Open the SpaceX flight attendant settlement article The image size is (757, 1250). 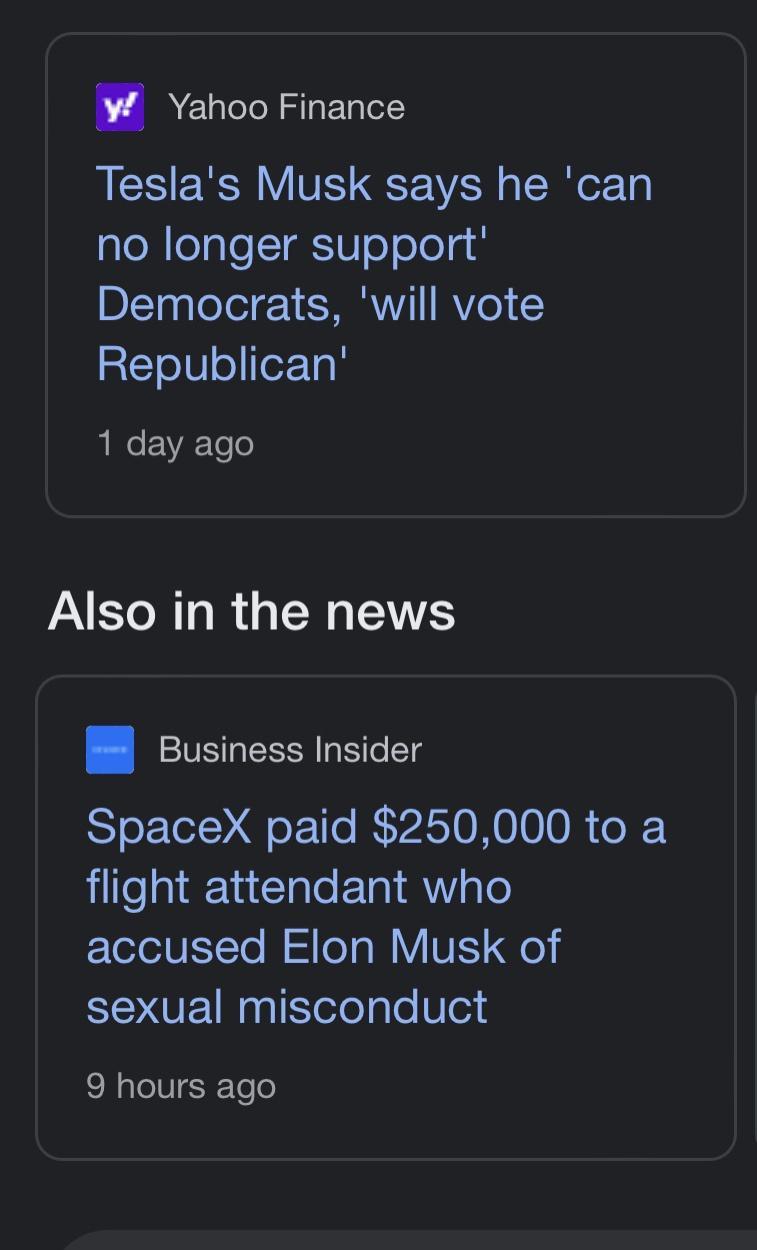point(377,915)
